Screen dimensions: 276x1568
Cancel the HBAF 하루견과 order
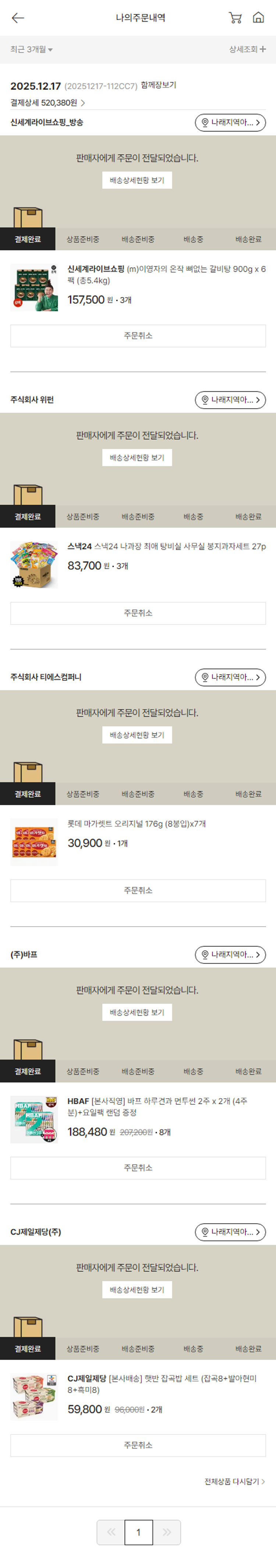[x=138, y=1167]
